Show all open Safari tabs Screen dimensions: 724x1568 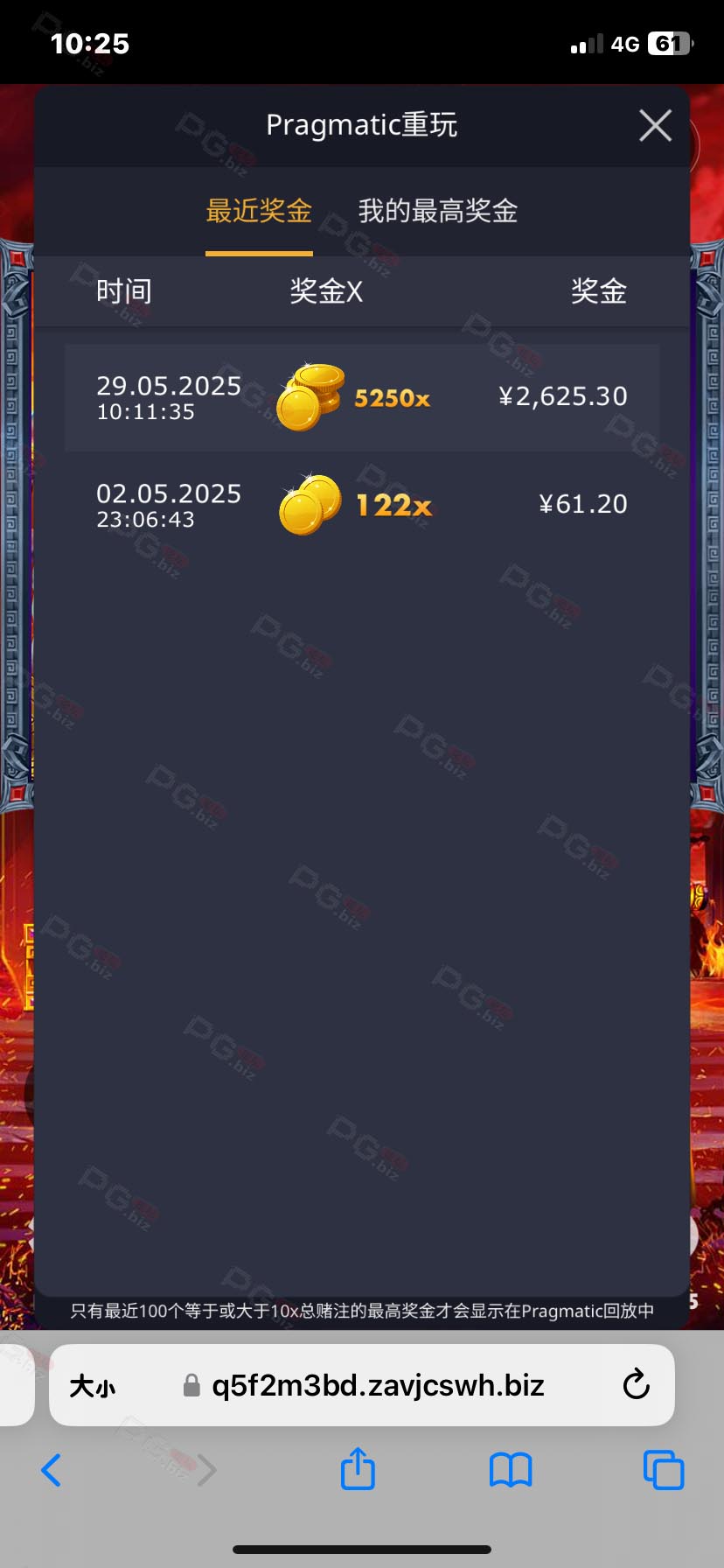(x=664, y=1470)
